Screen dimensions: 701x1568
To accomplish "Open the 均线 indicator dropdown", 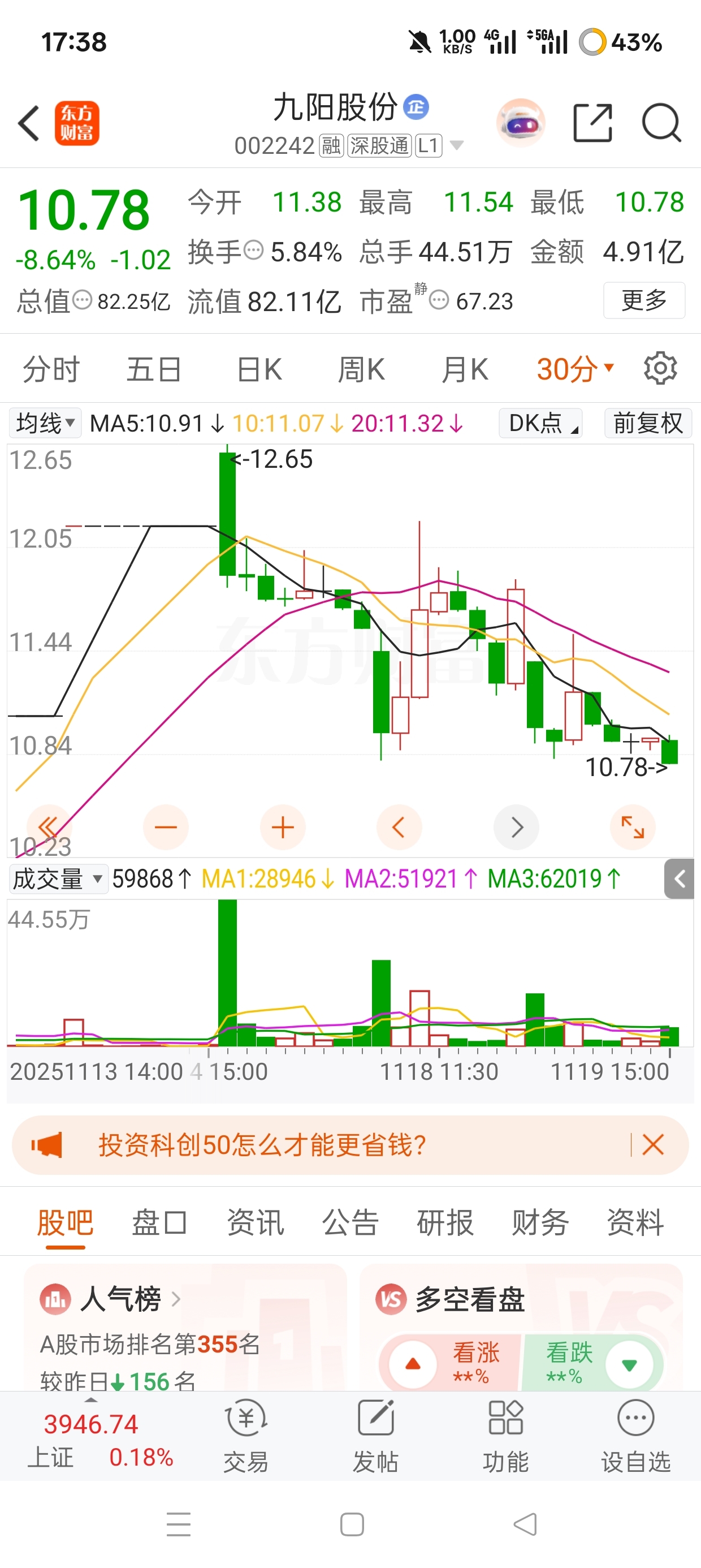I will click(x=45, y=423).
